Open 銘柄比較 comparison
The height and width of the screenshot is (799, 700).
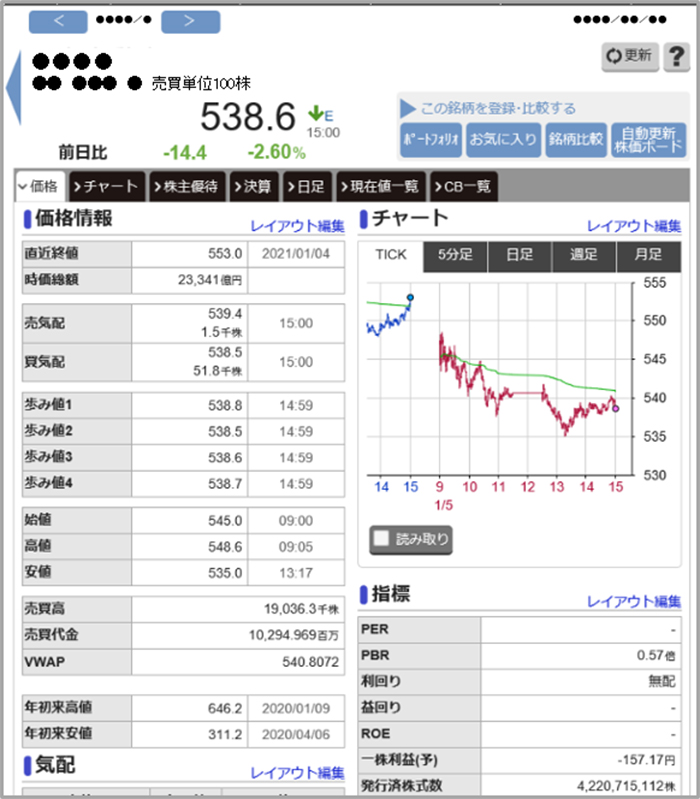575,139
